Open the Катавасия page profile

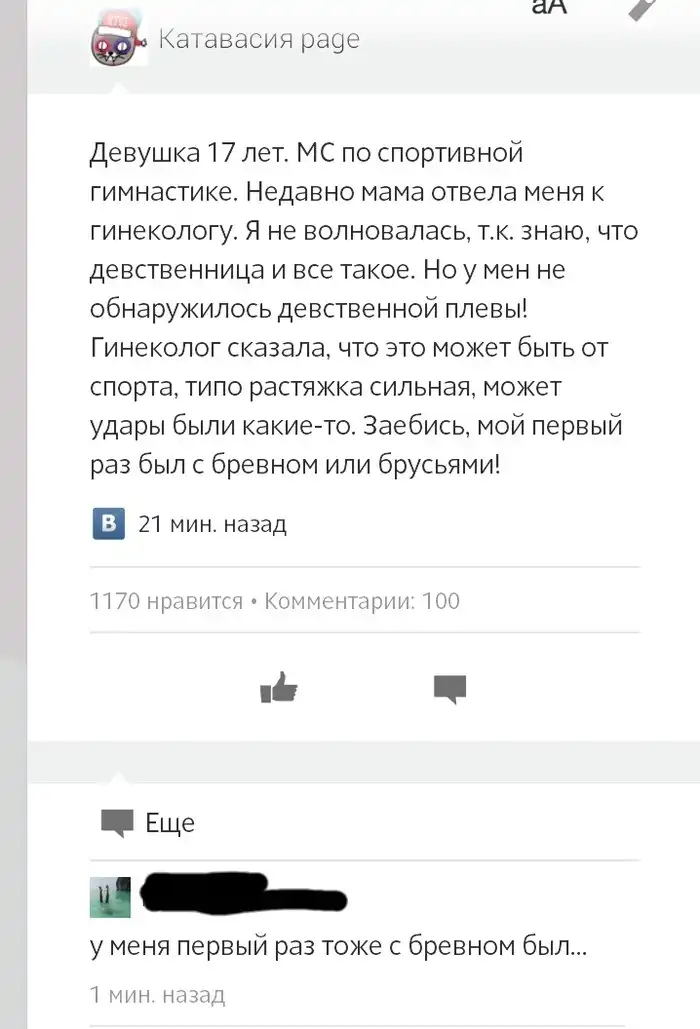point(258,40)
